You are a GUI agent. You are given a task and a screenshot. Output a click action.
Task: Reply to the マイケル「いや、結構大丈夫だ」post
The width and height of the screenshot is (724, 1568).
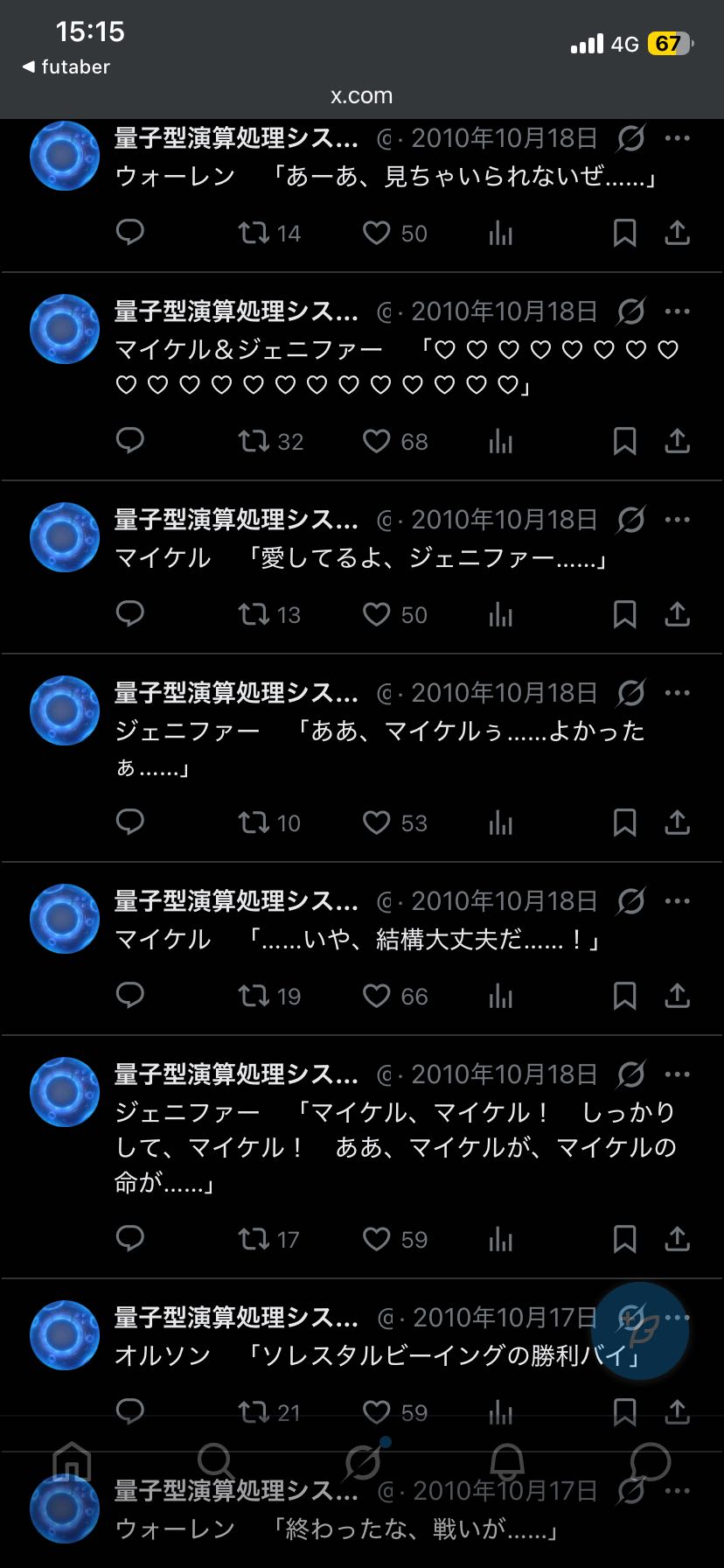(x=130, y=996)
